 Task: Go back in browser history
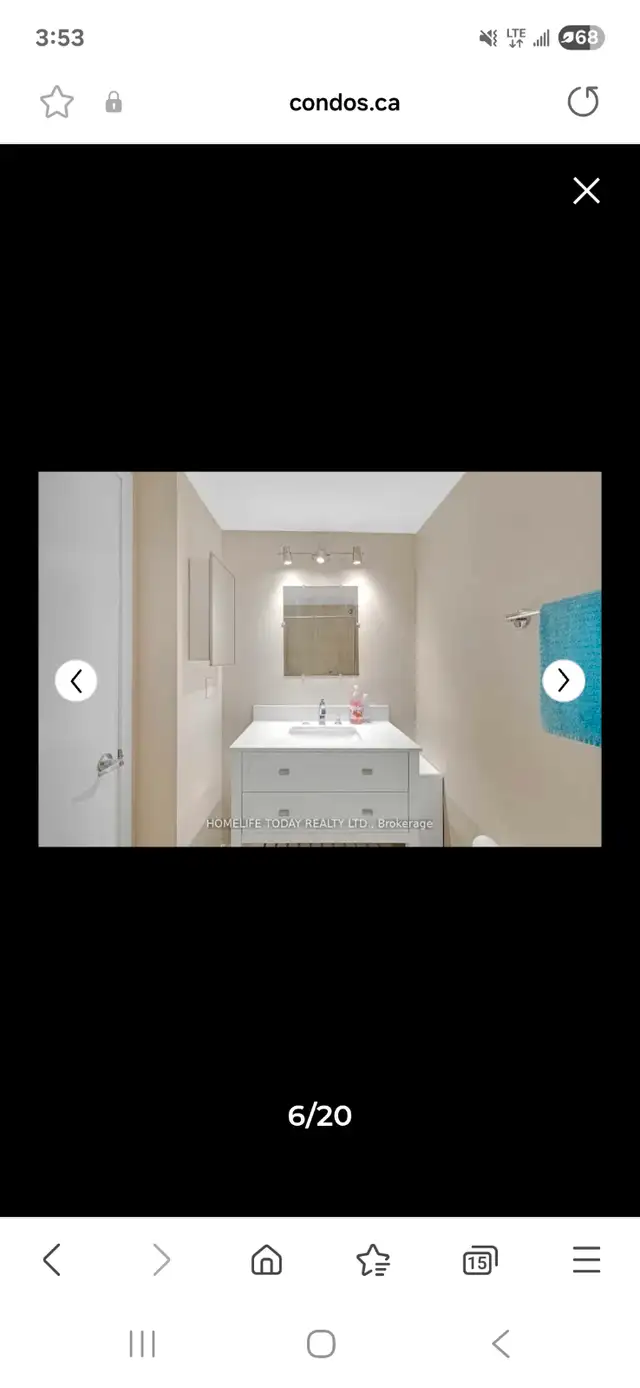pos(53,1260)
